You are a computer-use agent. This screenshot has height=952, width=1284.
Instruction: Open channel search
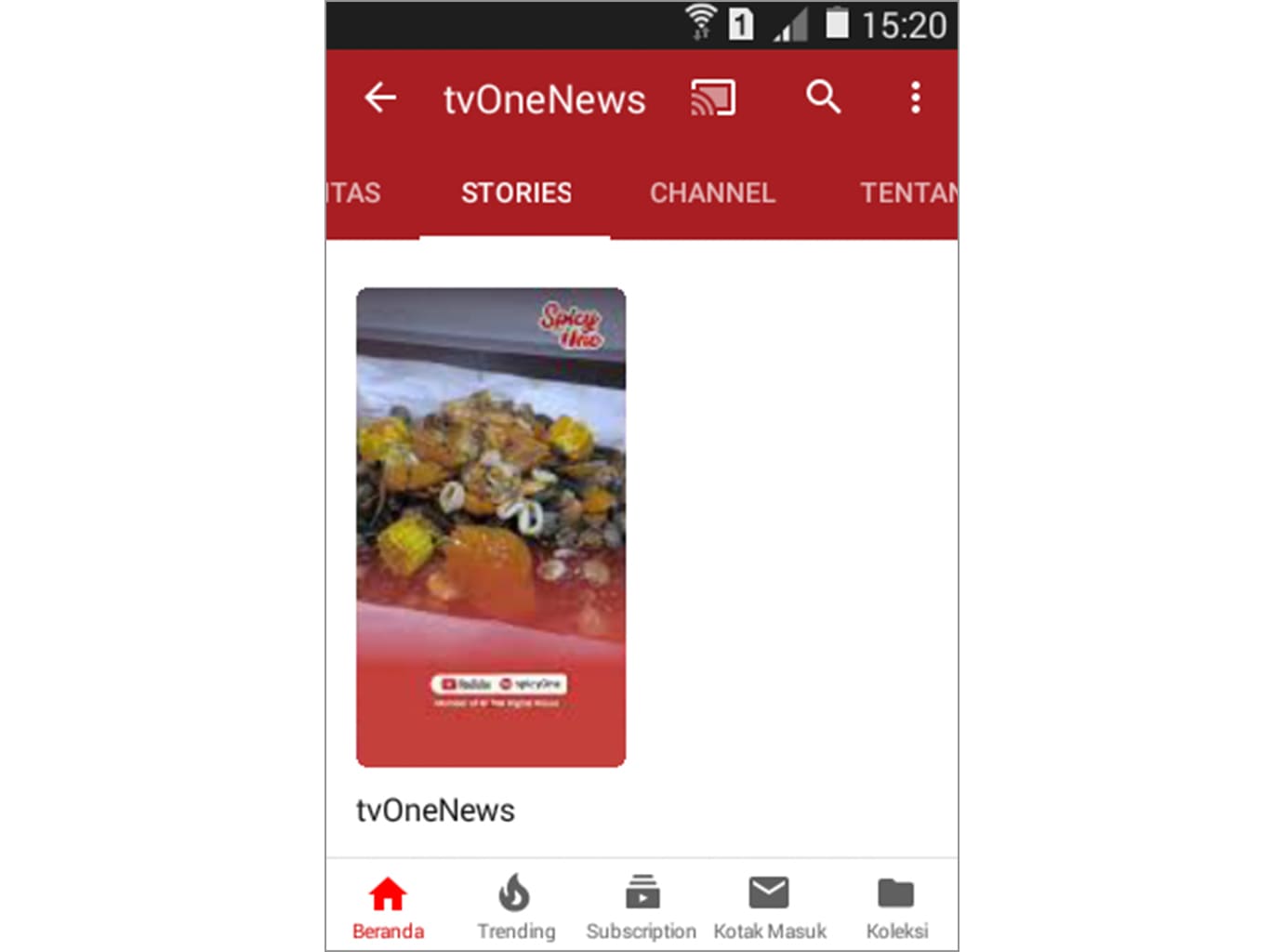click(x=823, y=97)
